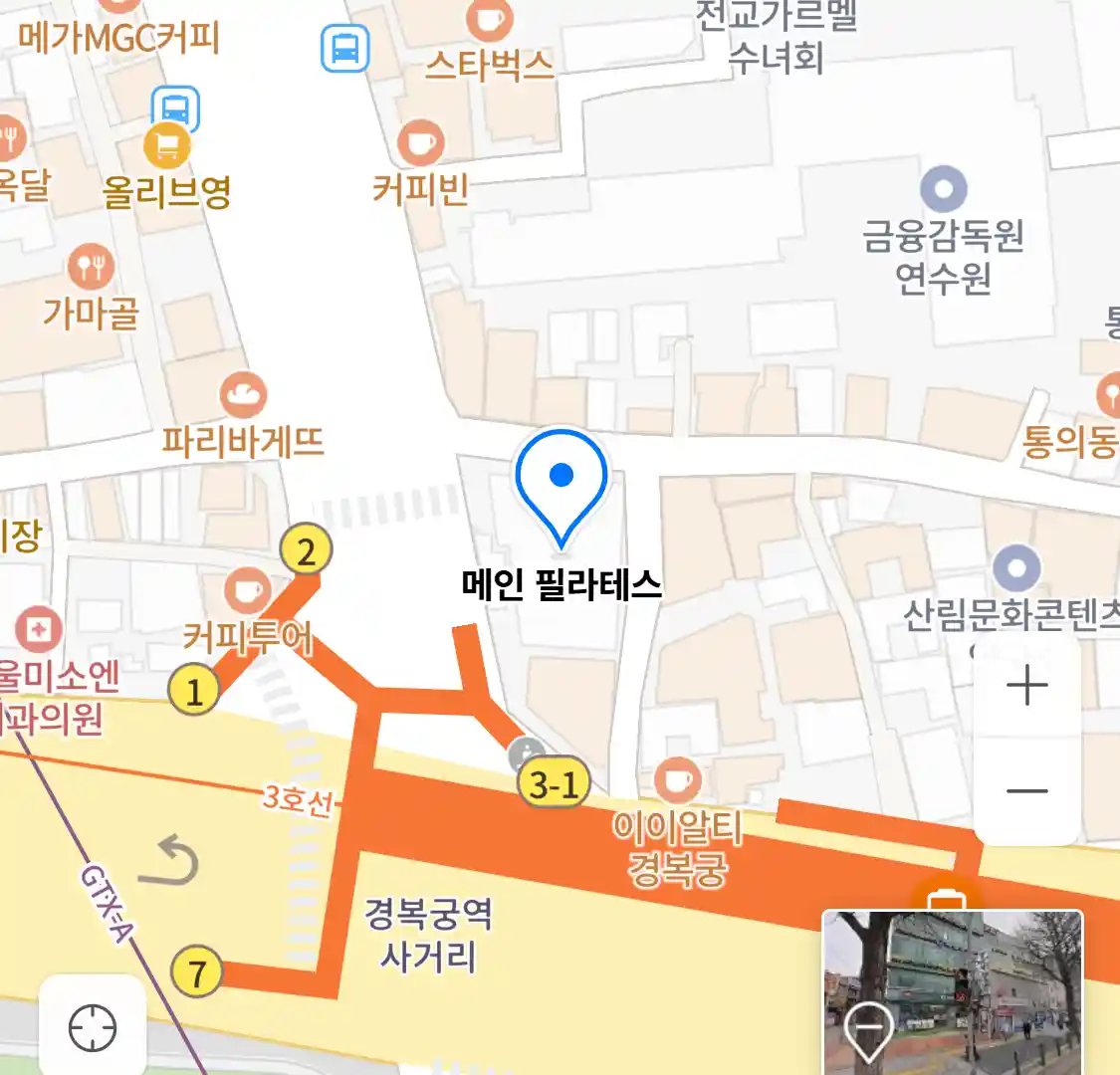Open the 금융감독원 연수원 marker
1120x1075 pixels.
pos(943,189)
